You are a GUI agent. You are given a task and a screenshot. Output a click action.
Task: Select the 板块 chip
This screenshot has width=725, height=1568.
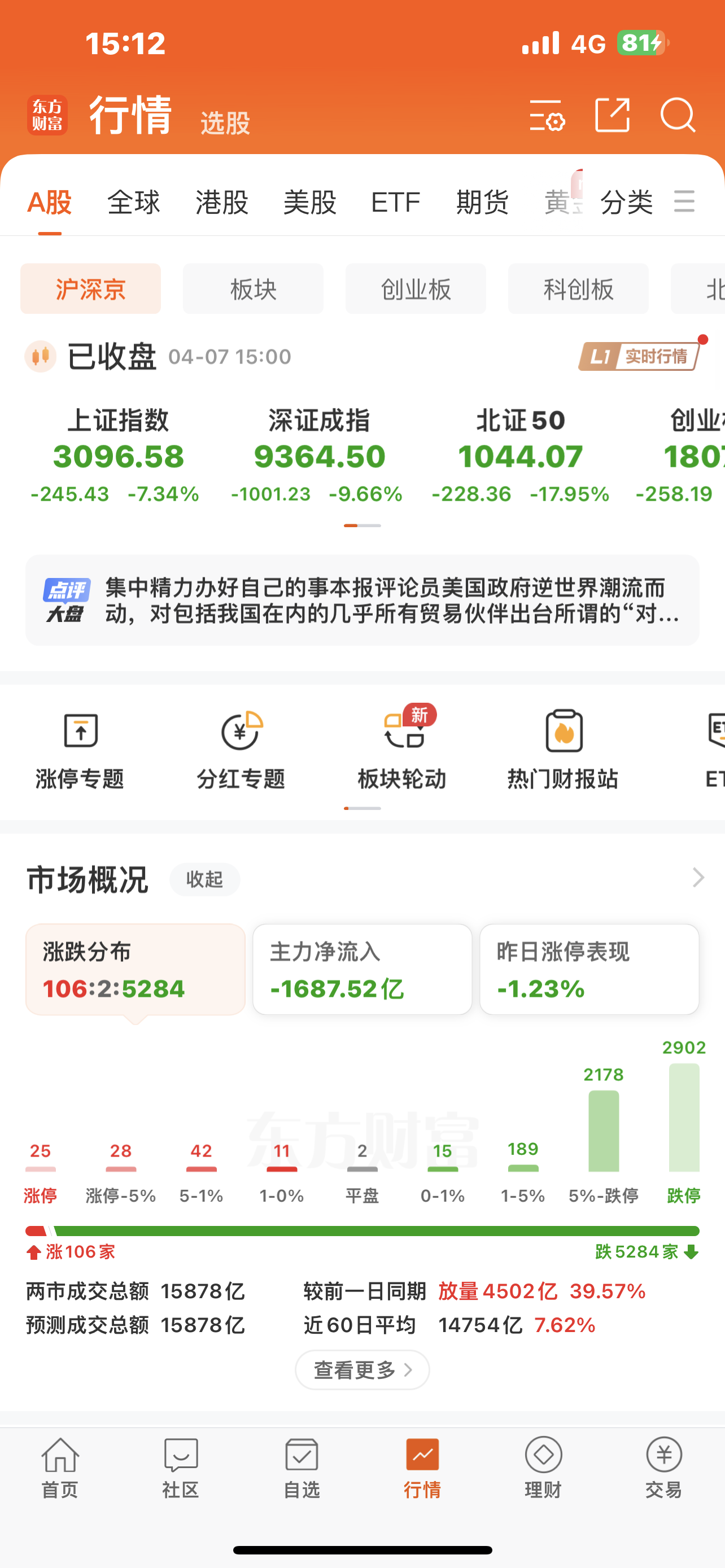tap(253, 289)
